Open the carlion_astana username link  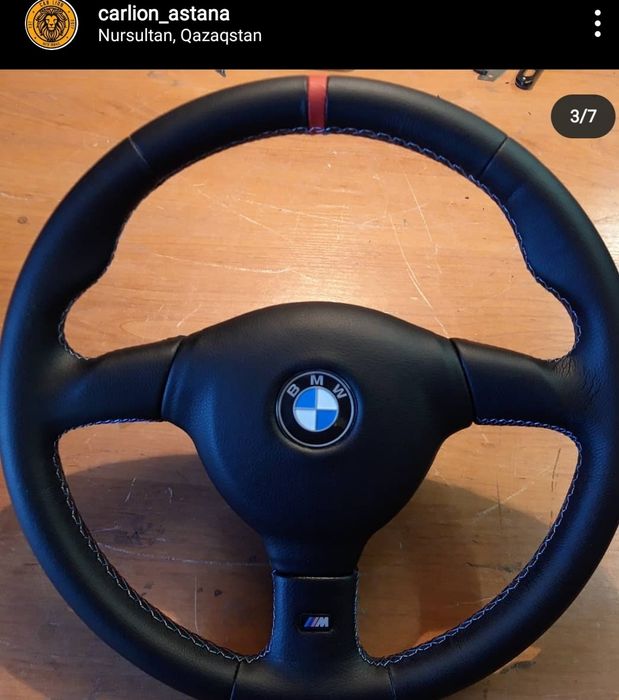tap(163, 13)
